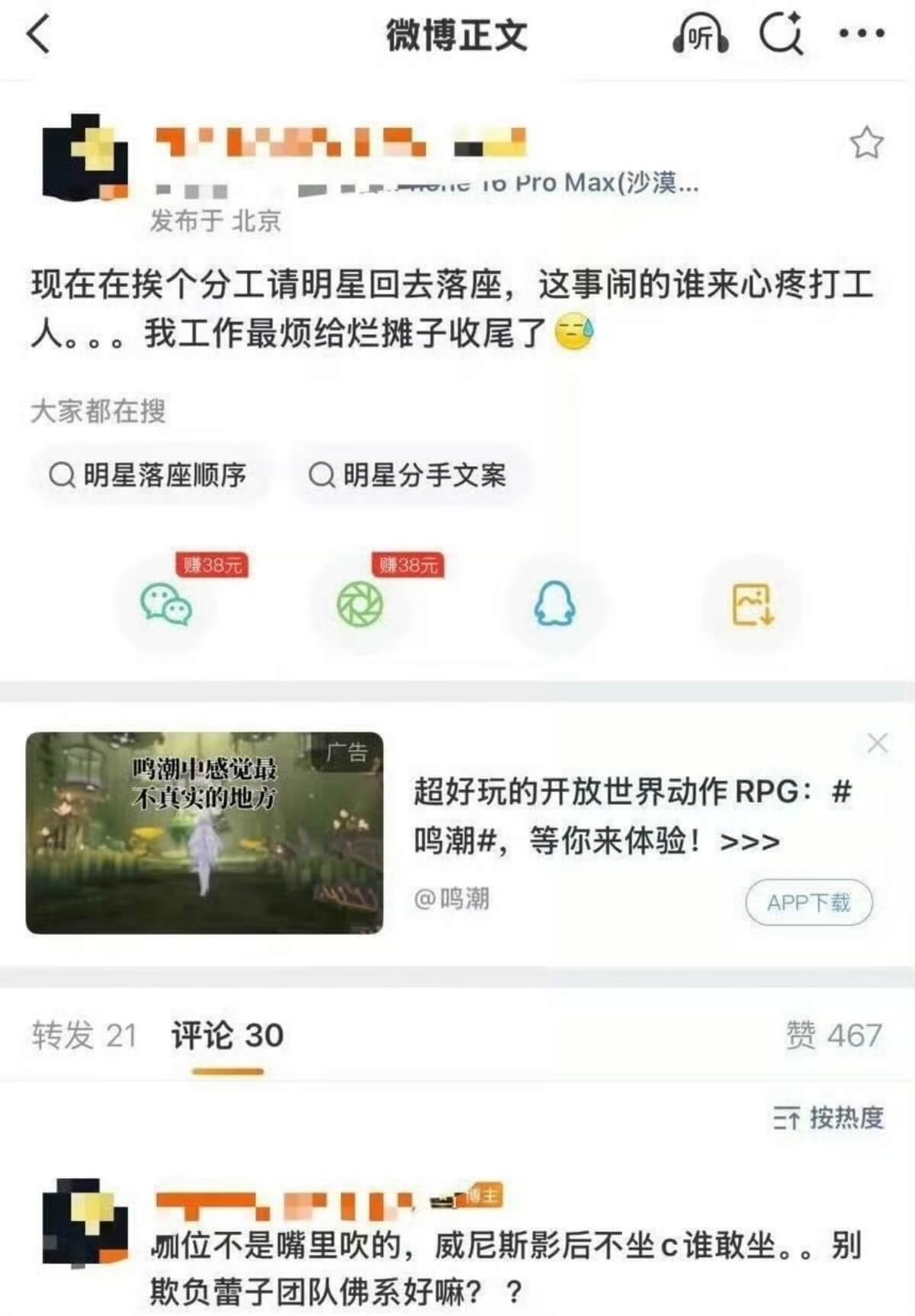
Task: Switch to the 评论 30 tab
Action: pyautogui.click(x=227, y=1035)
